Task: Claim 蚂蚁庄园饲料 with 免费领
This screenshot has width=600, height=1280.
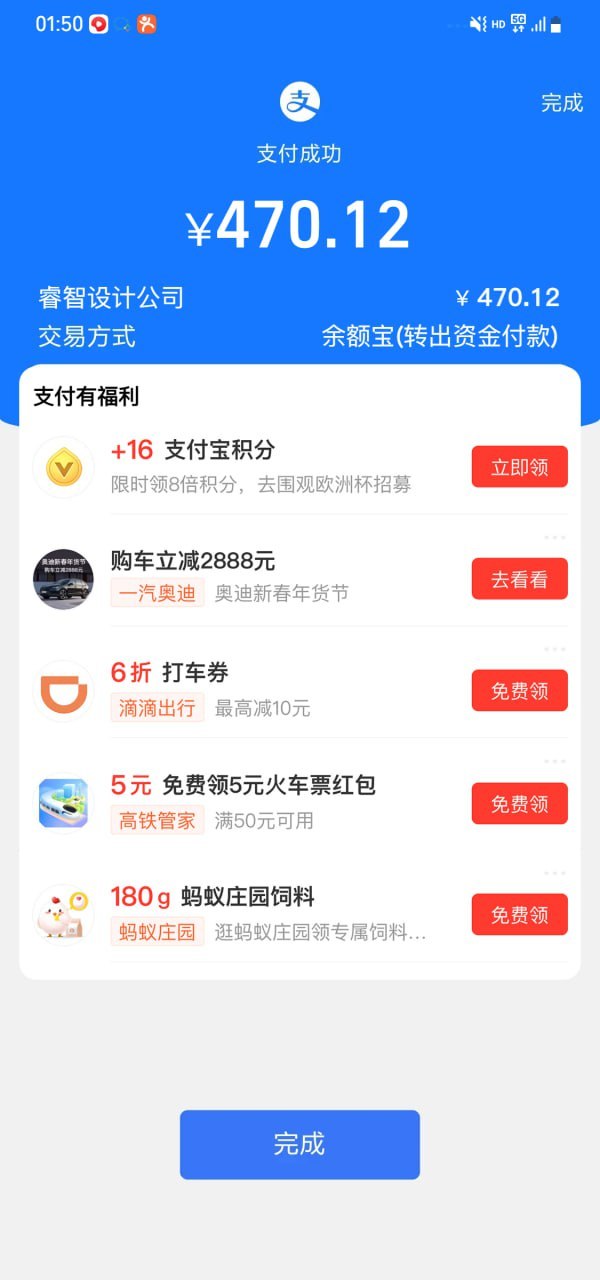Action: pyautogui.click(x=519, y=915)
